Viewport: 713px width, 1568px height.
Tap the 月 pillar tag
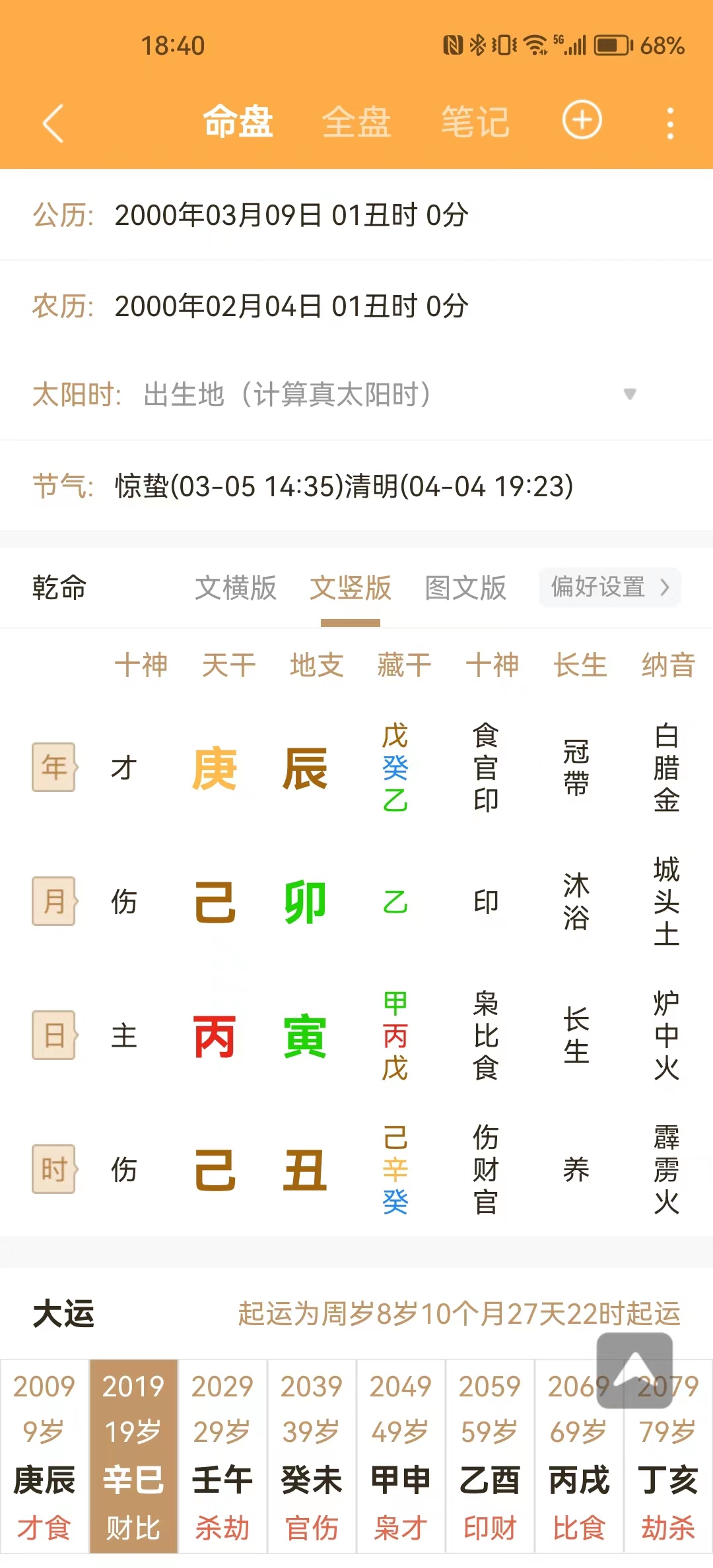click(x=54, y=901)
